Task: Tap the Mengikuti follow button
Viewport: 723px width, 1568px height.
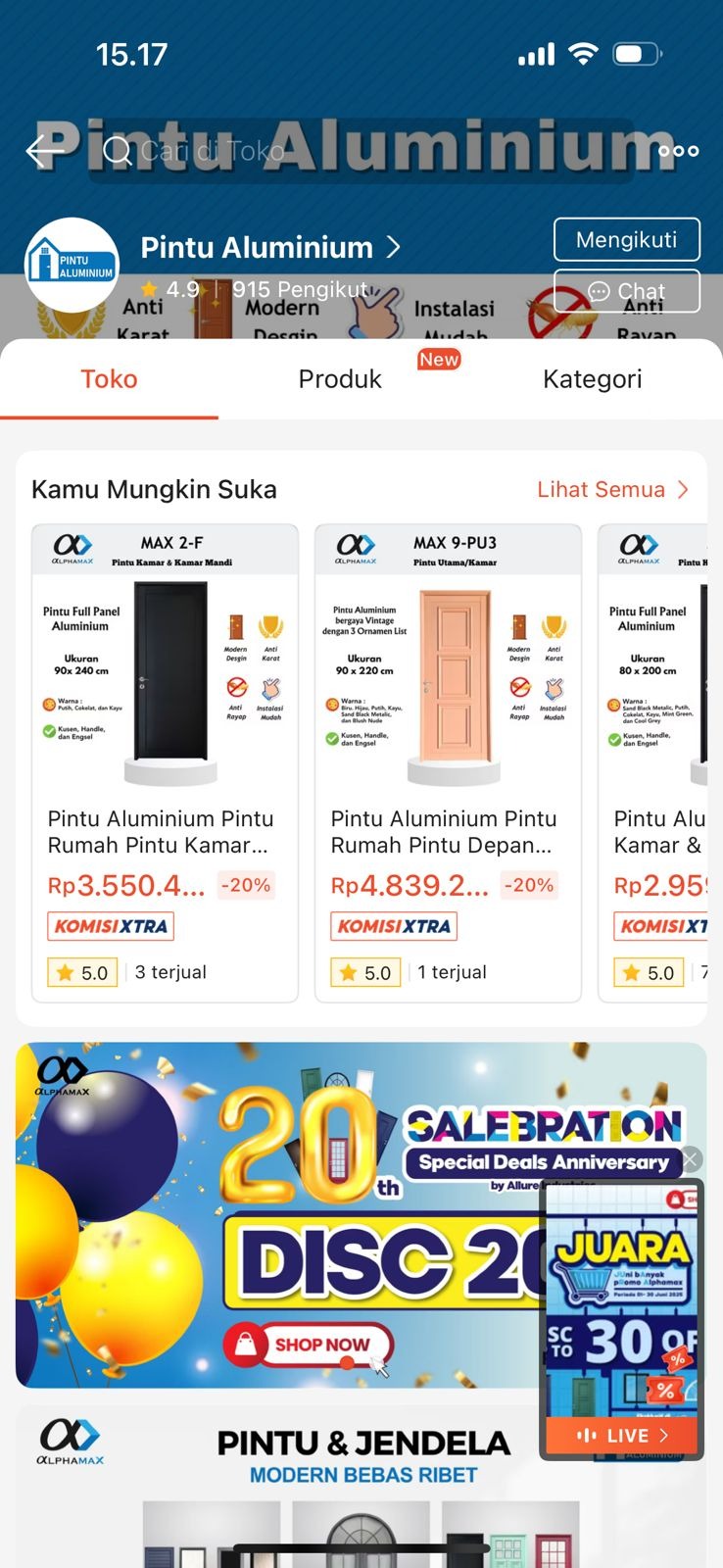Action: click(626, 240)
